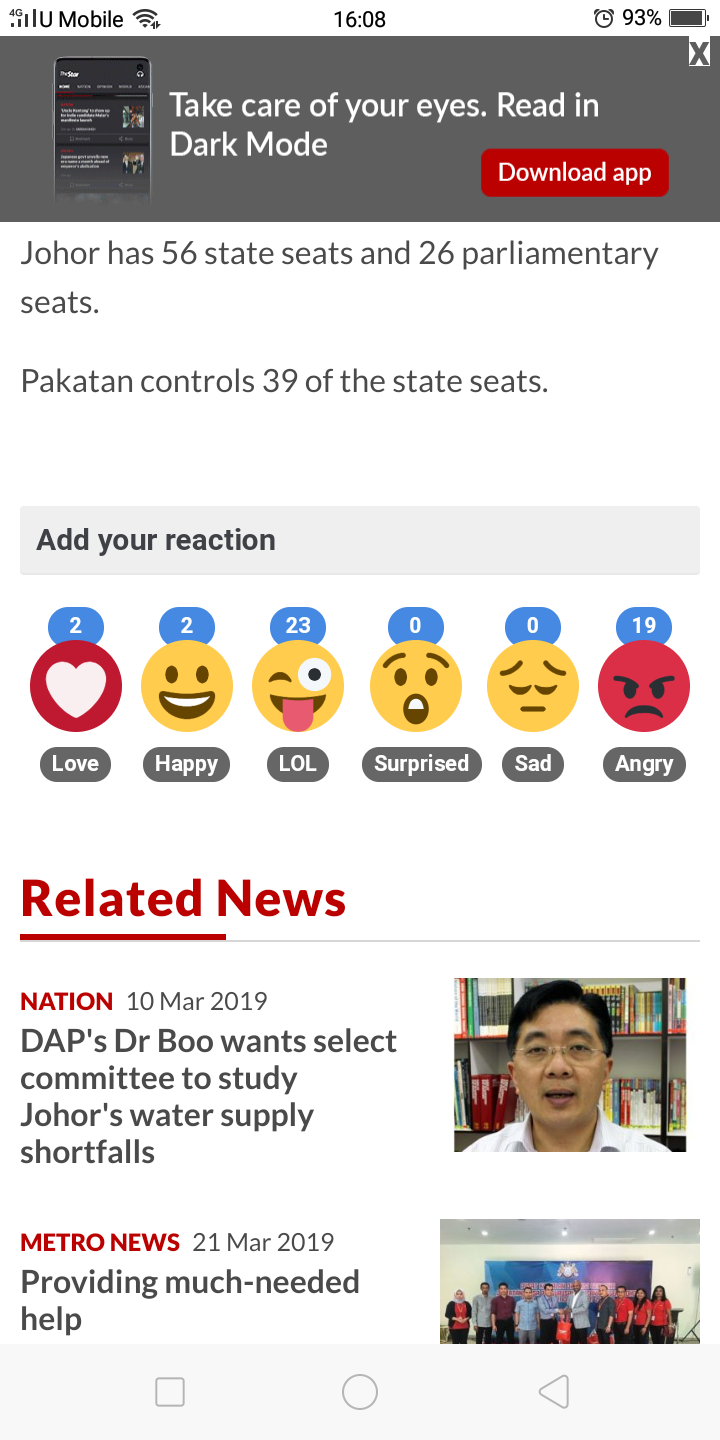Choose the LOL reaction
This screenshot has height=1440, width=720.
298,686
